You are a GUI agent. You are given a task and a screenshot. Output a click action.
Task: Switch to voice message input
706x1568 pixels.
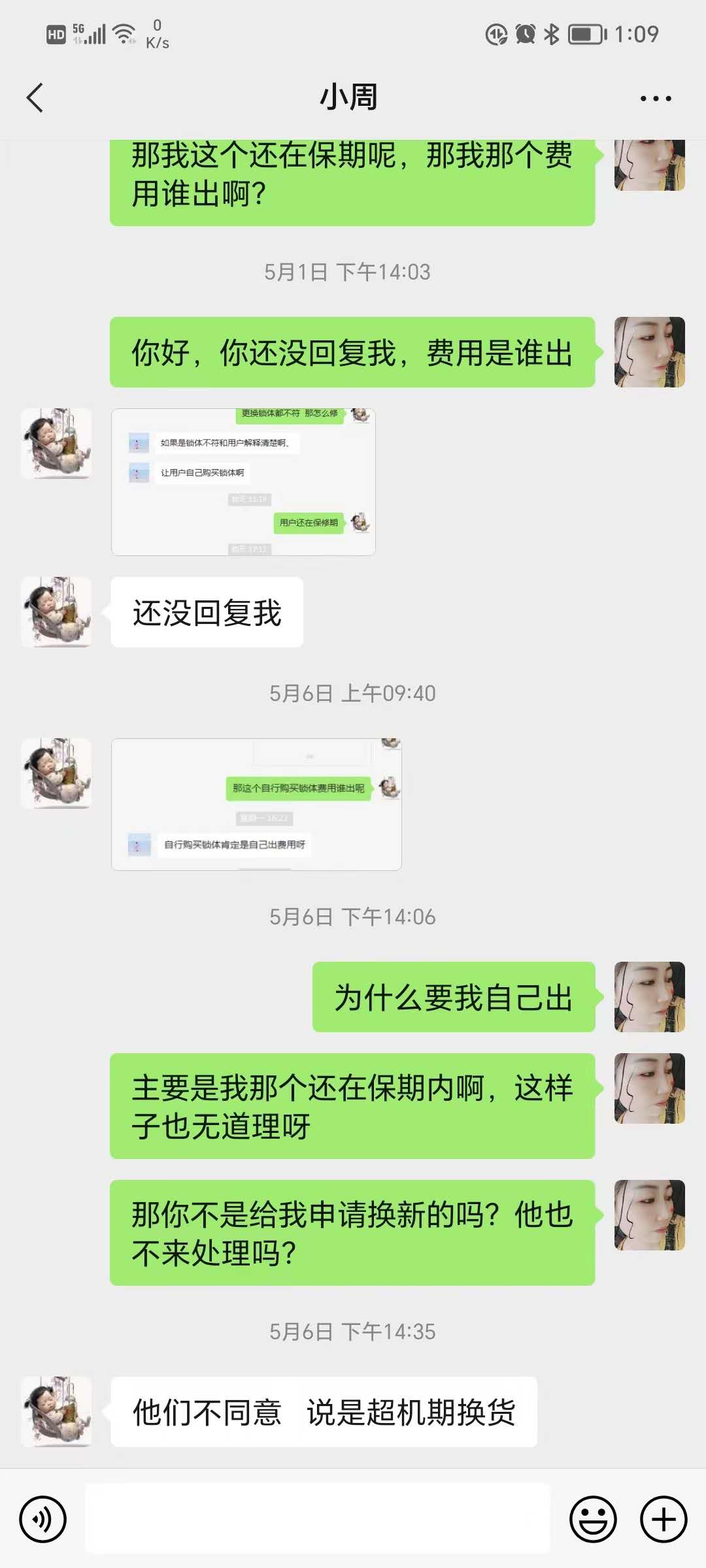43,1519
